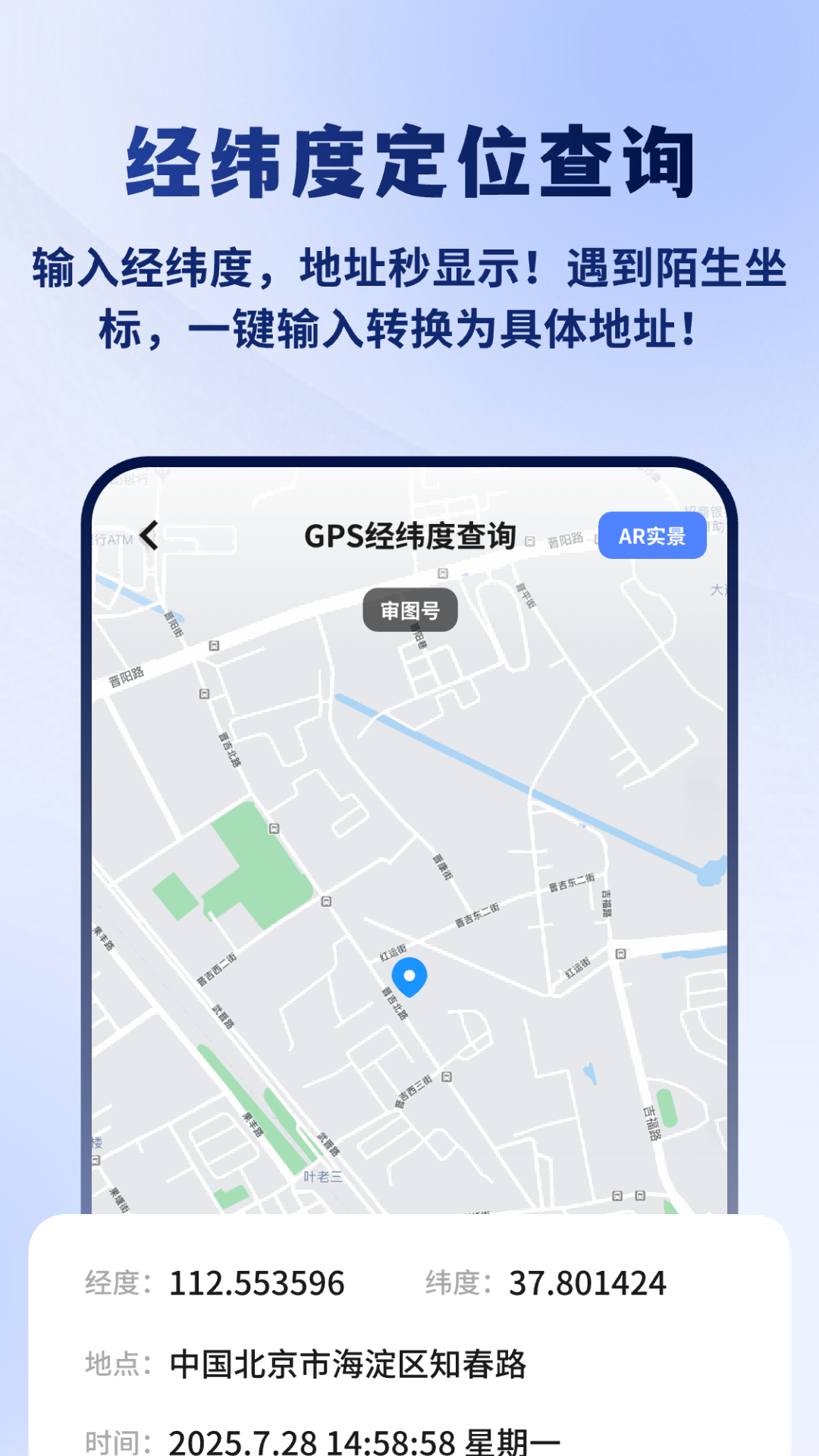
Task: Tap the back arrow to return
Action: pos(149,535)
